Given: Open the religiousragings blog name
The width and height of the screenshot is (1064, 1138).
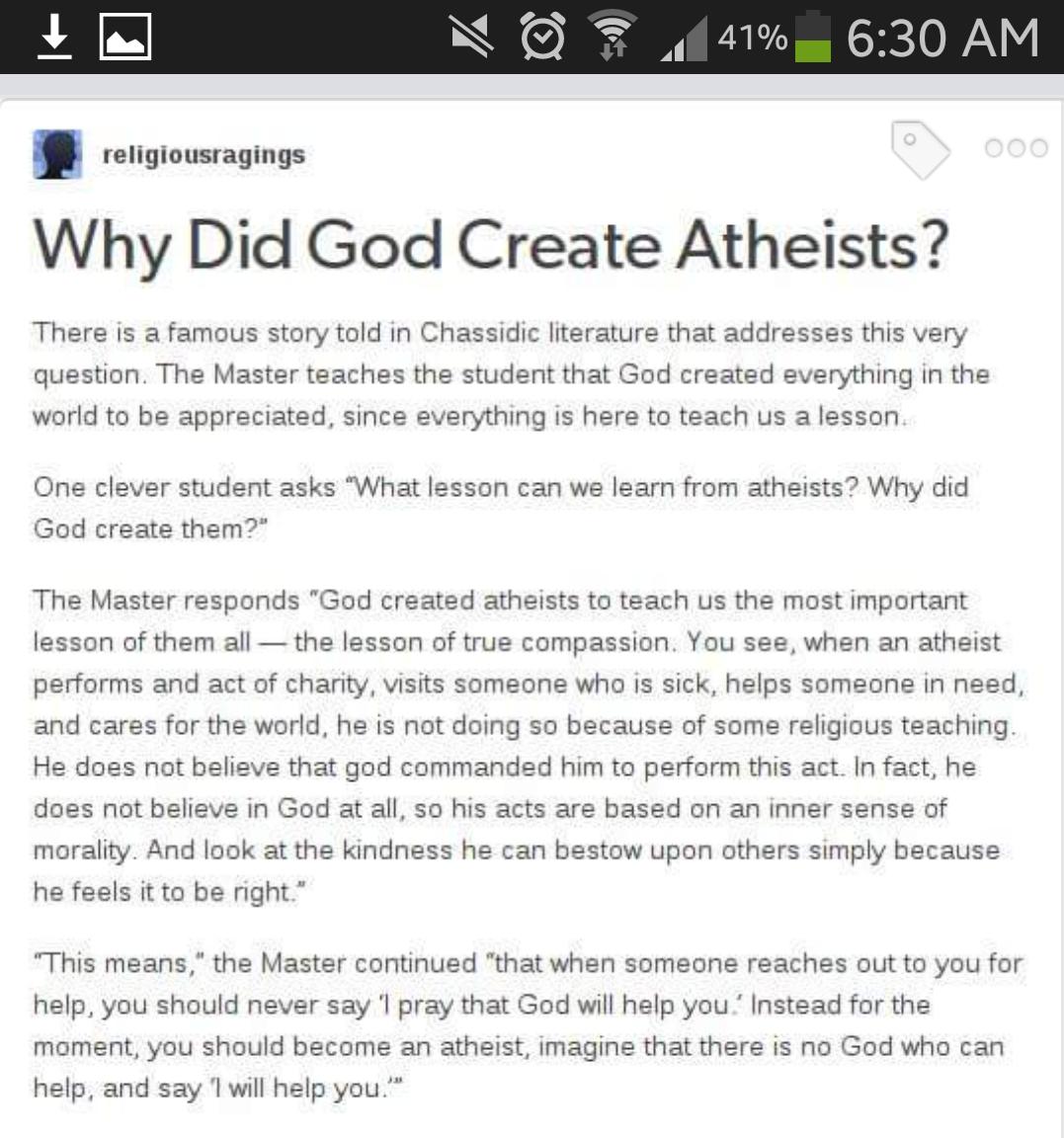Looking at the screenshot, I should (x=204, y=155).
